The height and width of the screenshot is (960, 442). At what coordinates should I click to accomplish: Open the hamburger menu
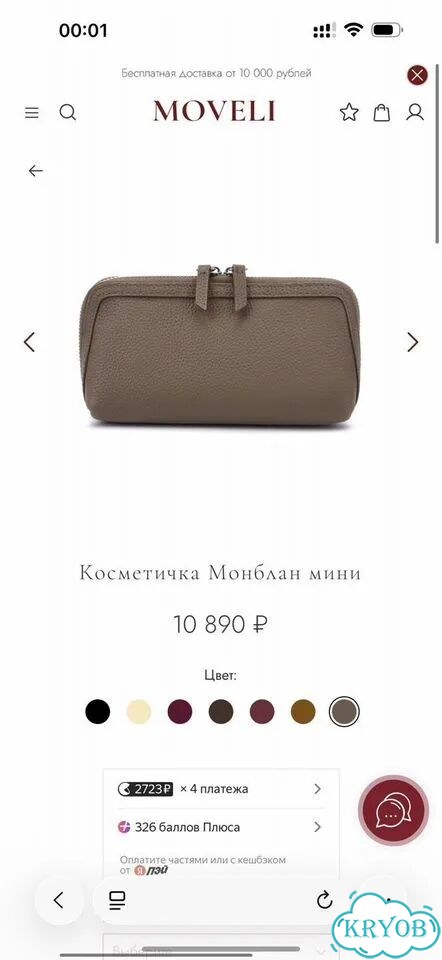click(32, 113)
